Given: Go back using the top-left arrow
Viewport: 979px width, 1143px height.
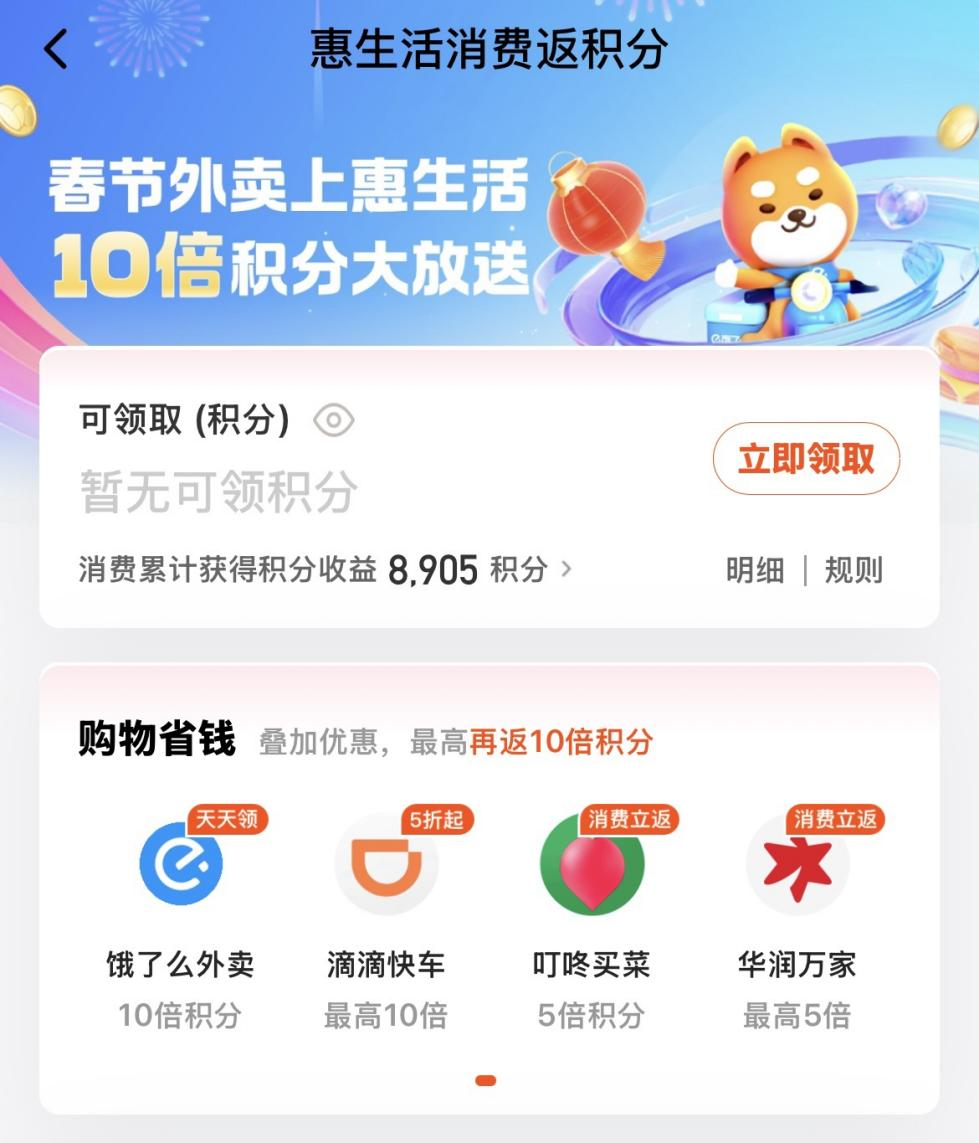Looking at the screenshot, I should [56, 49].
